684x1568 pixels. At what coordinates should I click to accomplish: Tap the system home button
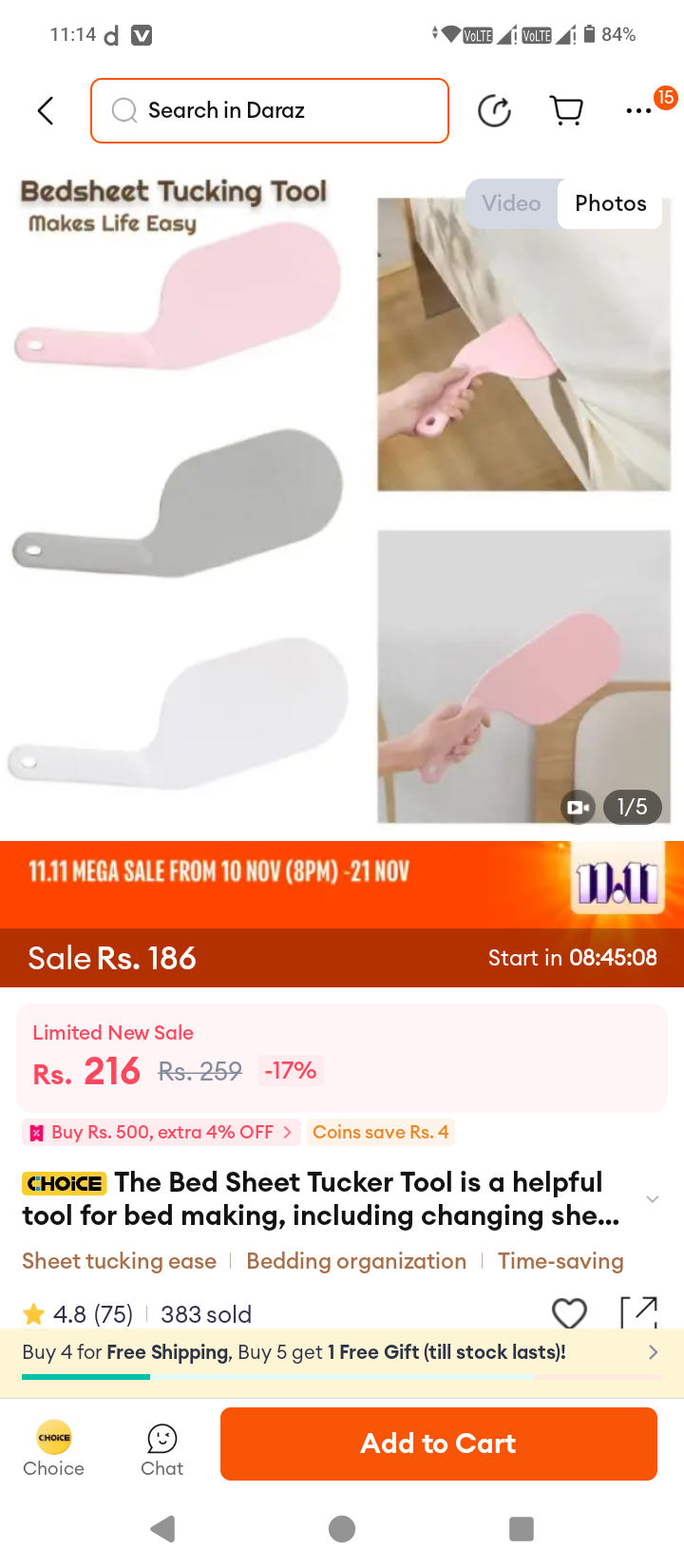point(342,1529)
